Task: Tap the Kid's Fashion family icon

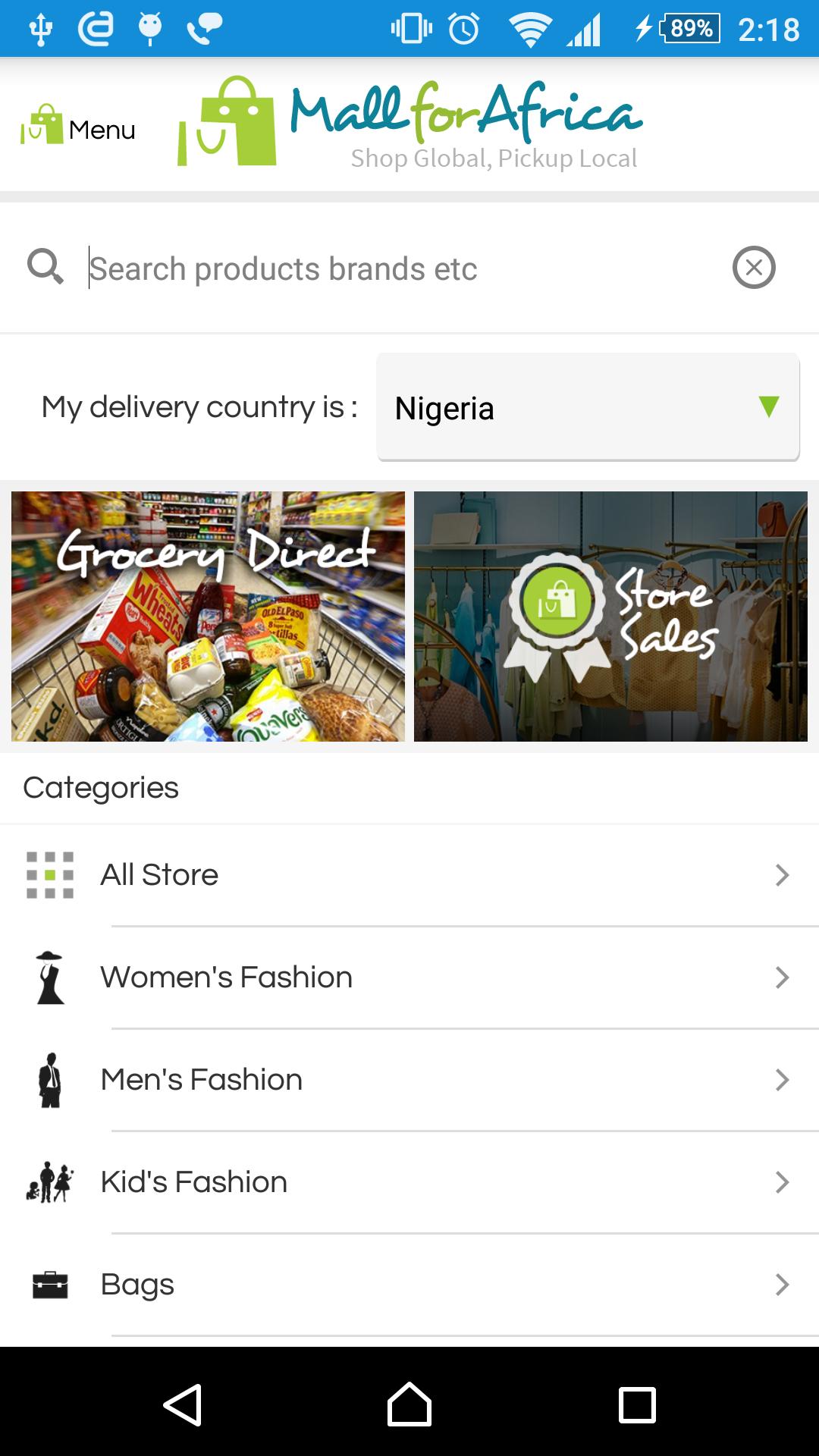Action: pyautogui.click(x=50, y=1182)
